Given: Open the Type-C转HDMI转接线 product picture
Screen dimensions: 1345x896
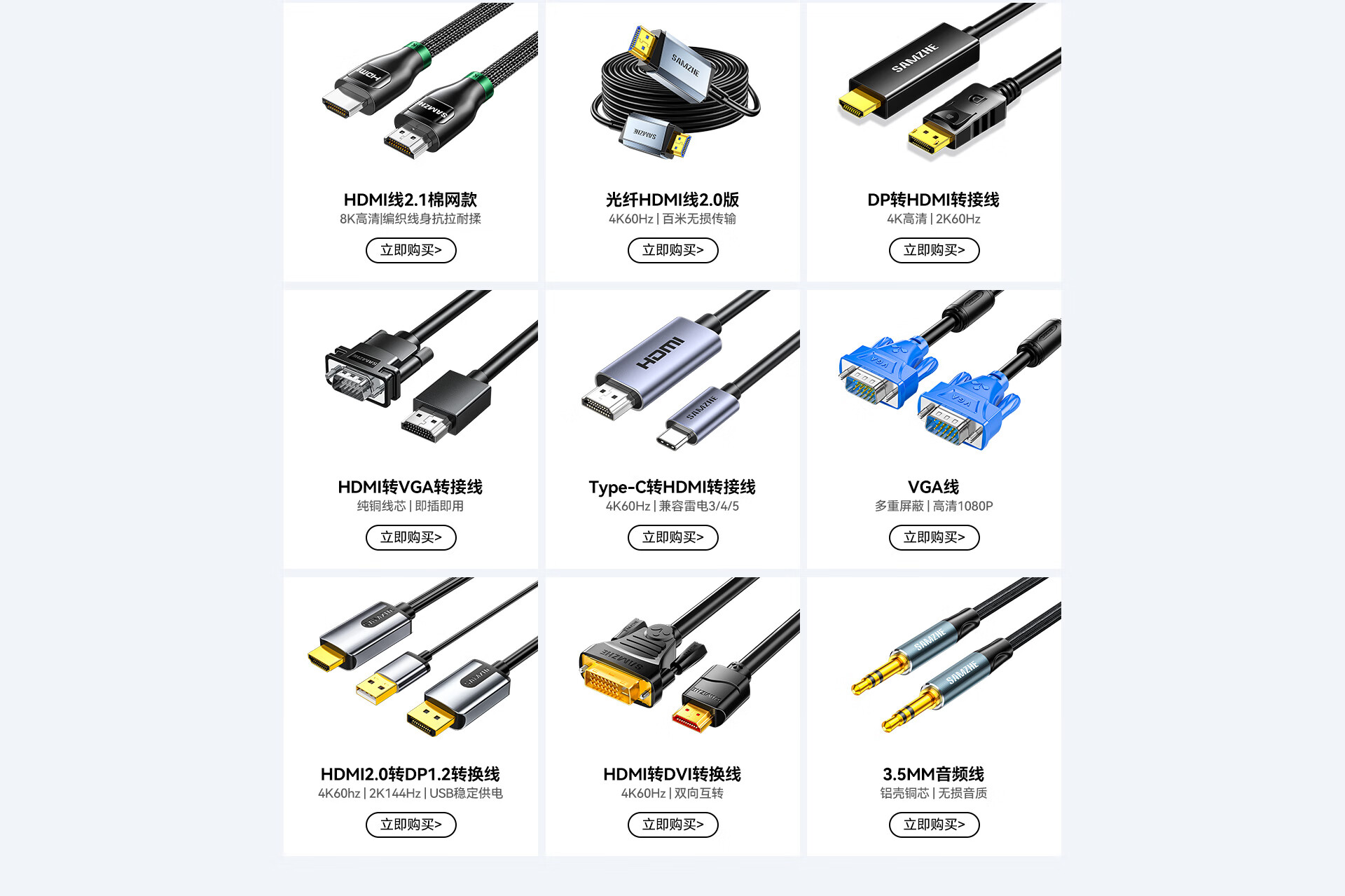Looking at the screenshot, I should pyautogui.click(x=690, y=370).
